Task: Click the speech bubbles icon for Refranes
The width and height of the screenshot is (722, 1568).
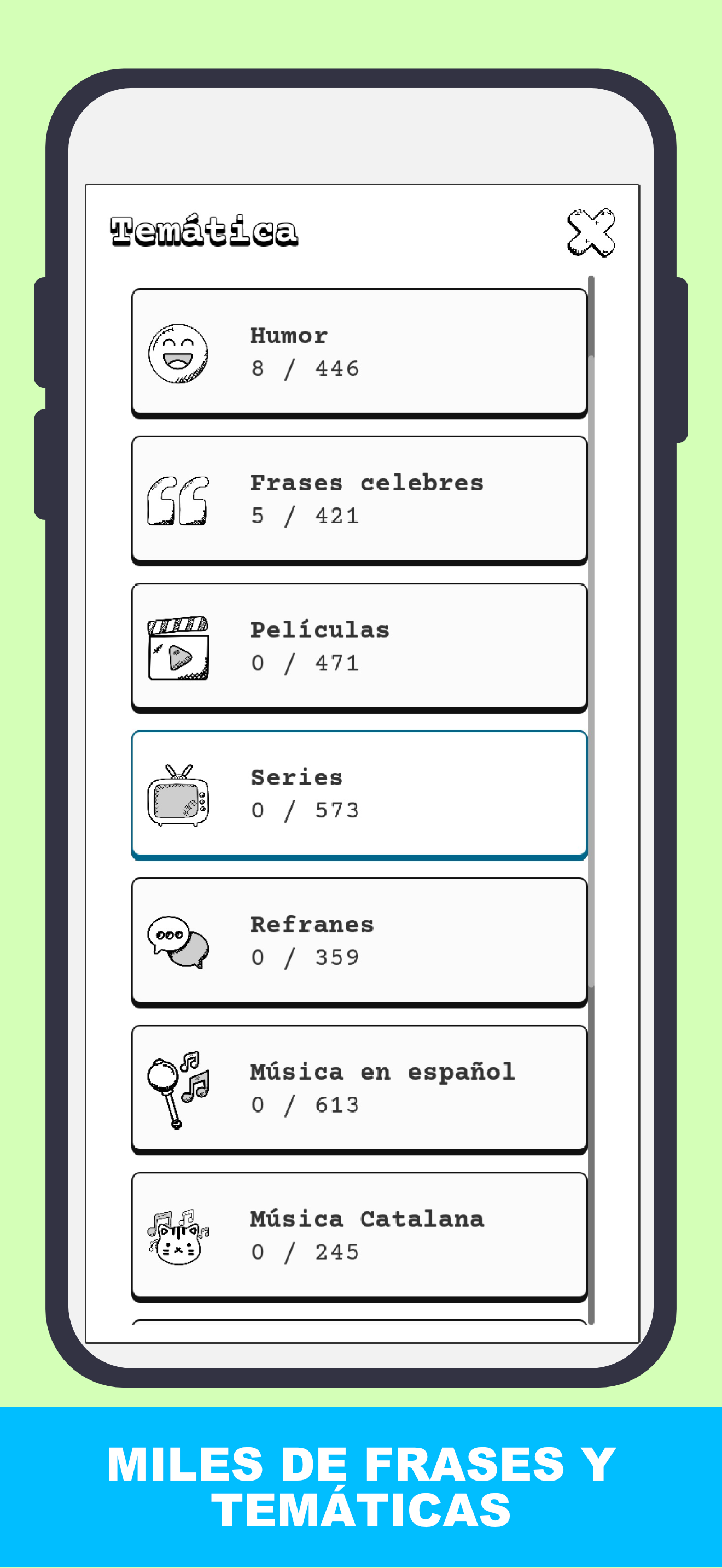Action: tap(177, 942)
